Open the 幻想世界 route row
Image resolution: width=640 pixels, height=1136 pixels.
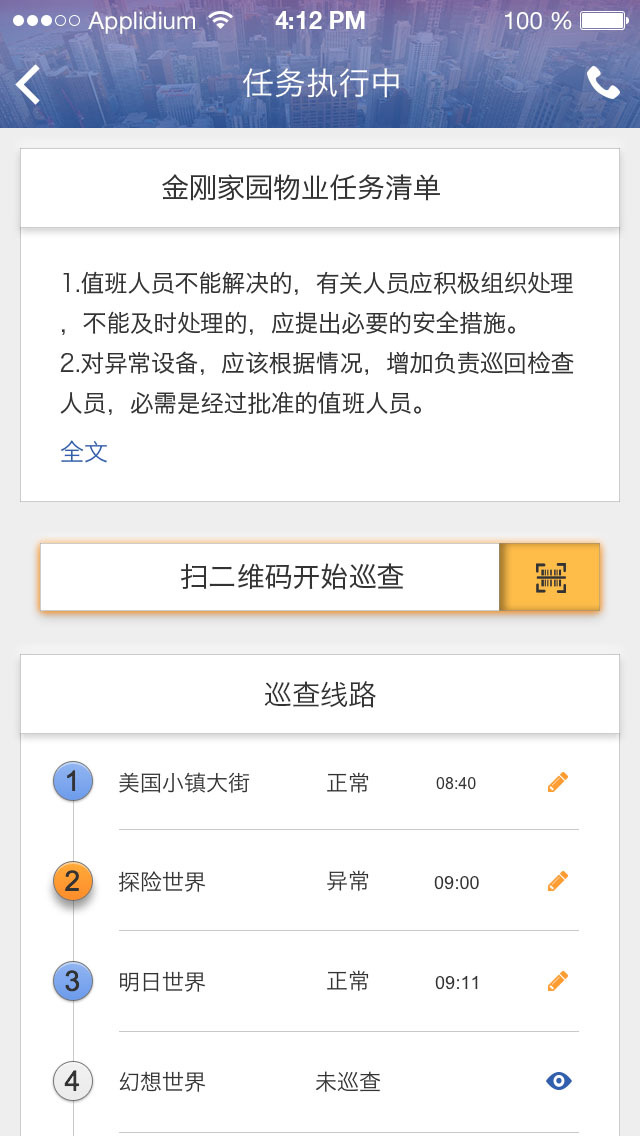click(162, 1082)
